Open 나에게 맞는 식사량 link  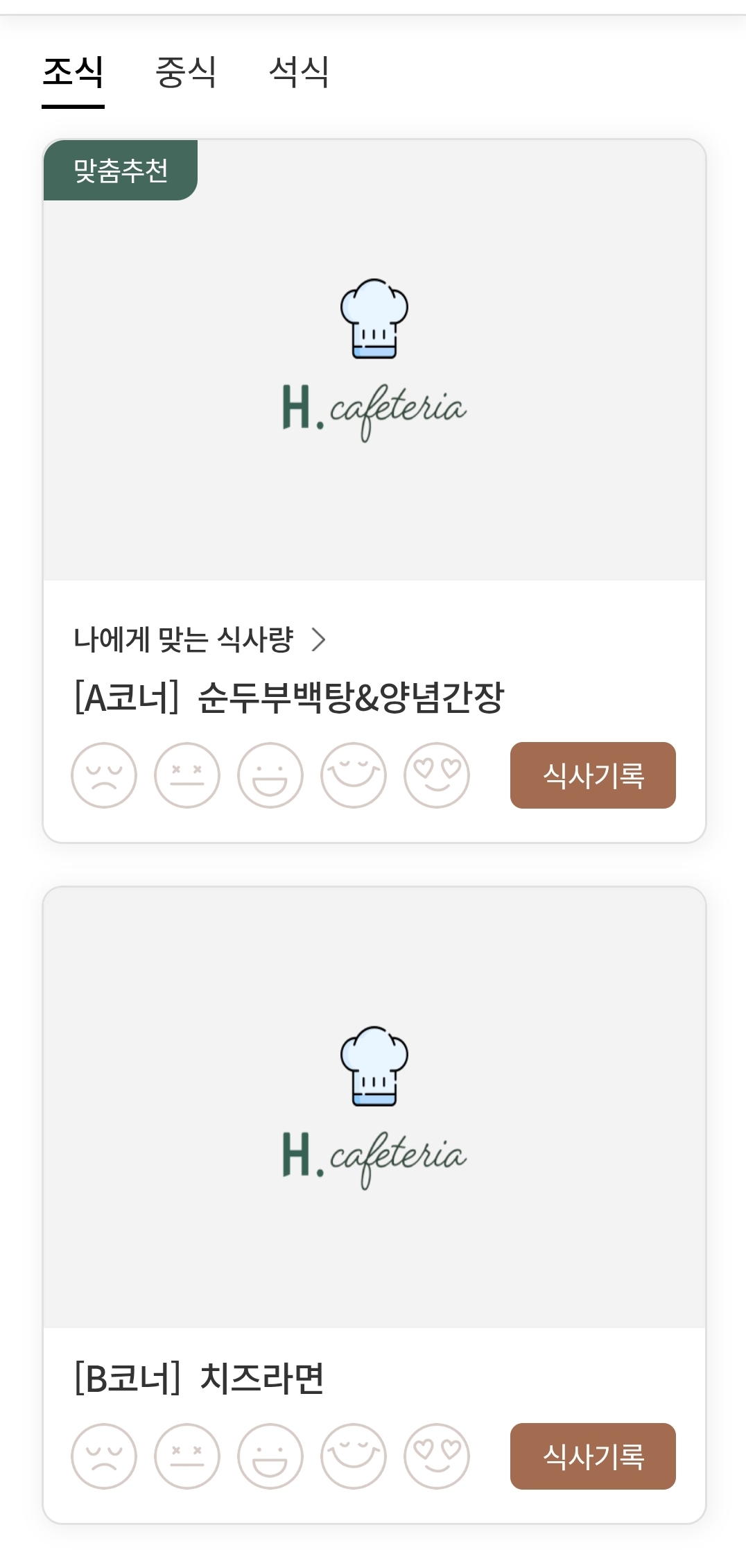coord(200,639)
